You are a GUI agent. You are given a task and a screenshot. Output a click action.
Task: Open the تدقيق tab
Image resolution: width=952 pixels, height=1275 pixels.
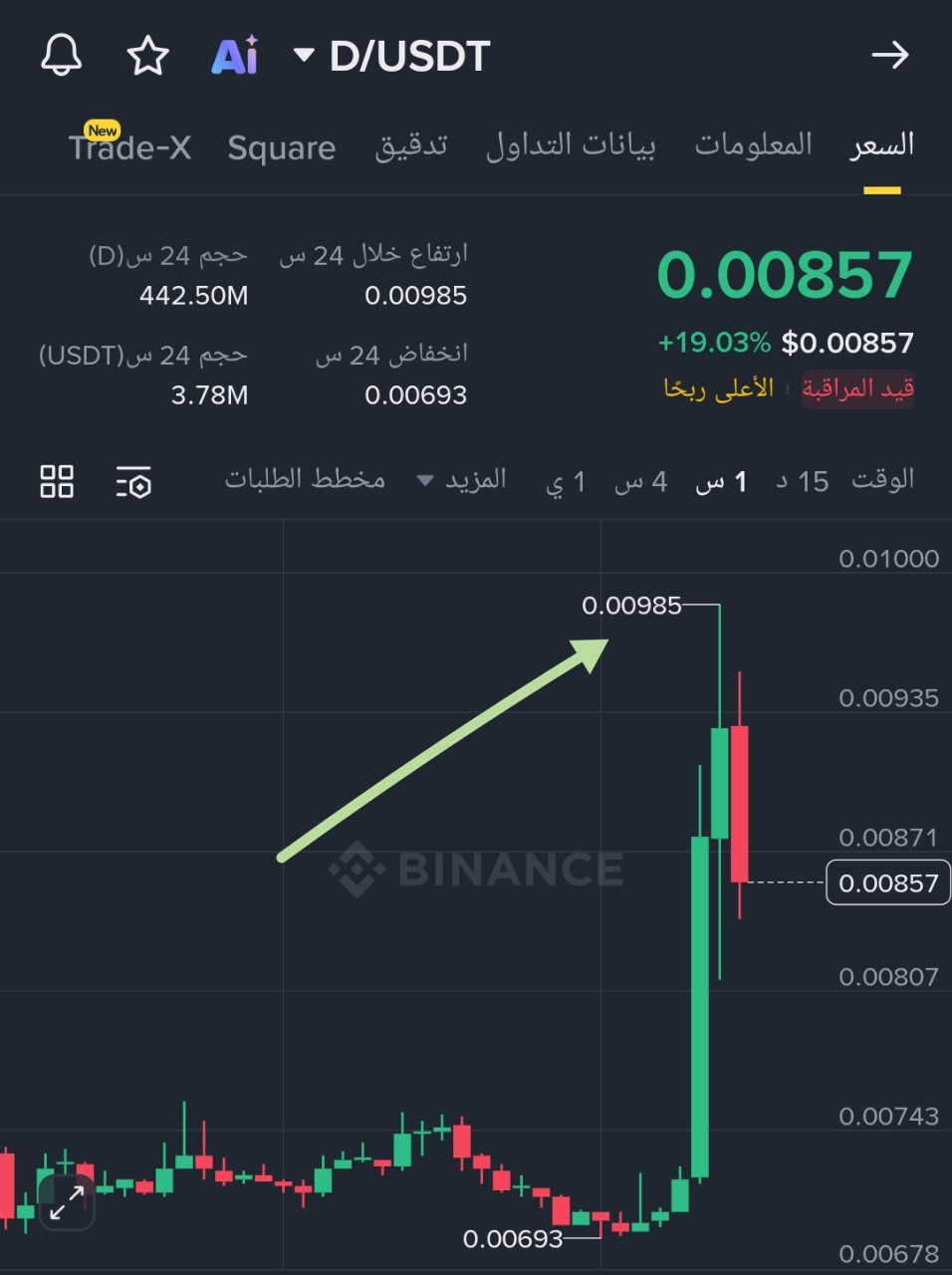(x=411, y=145)
